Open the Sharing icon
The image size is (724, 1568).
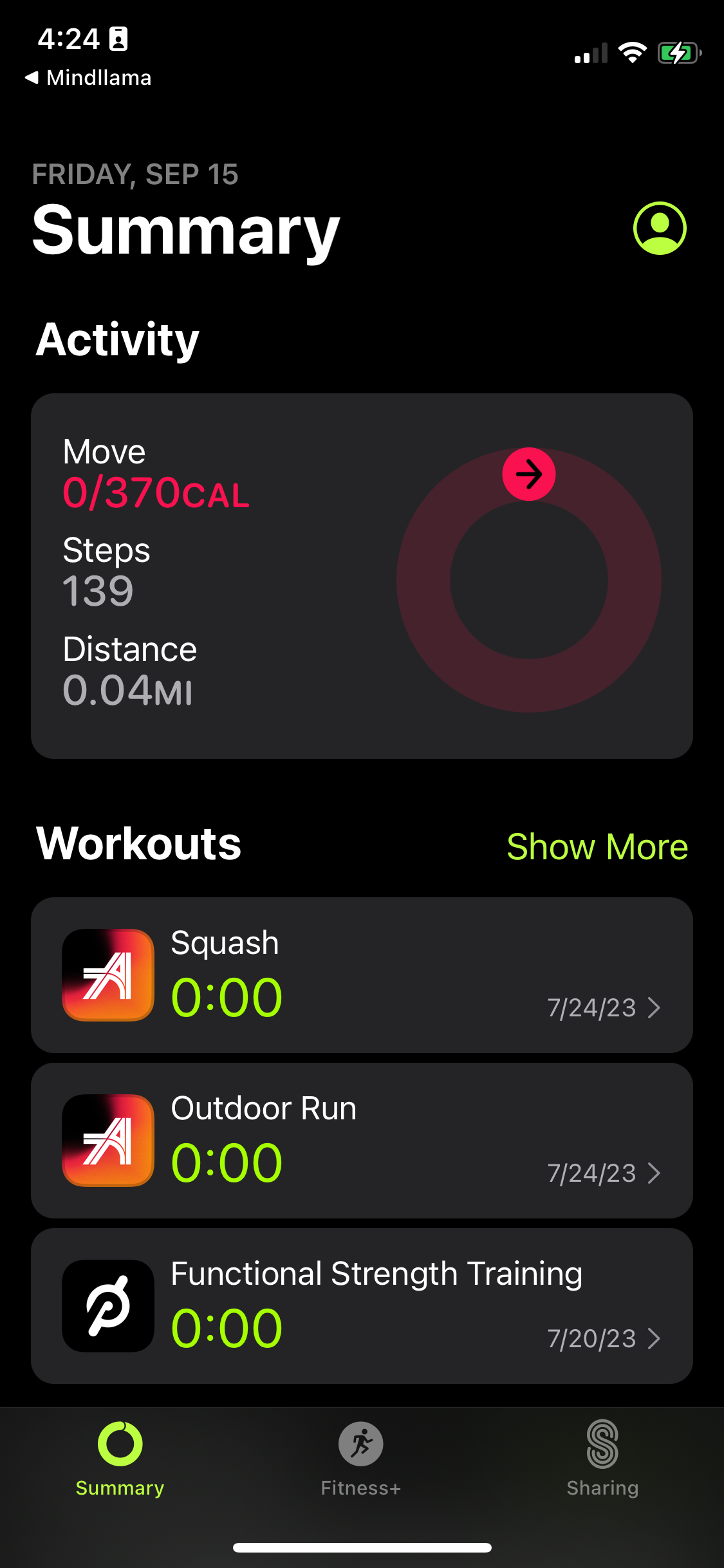pos(601,1443)
